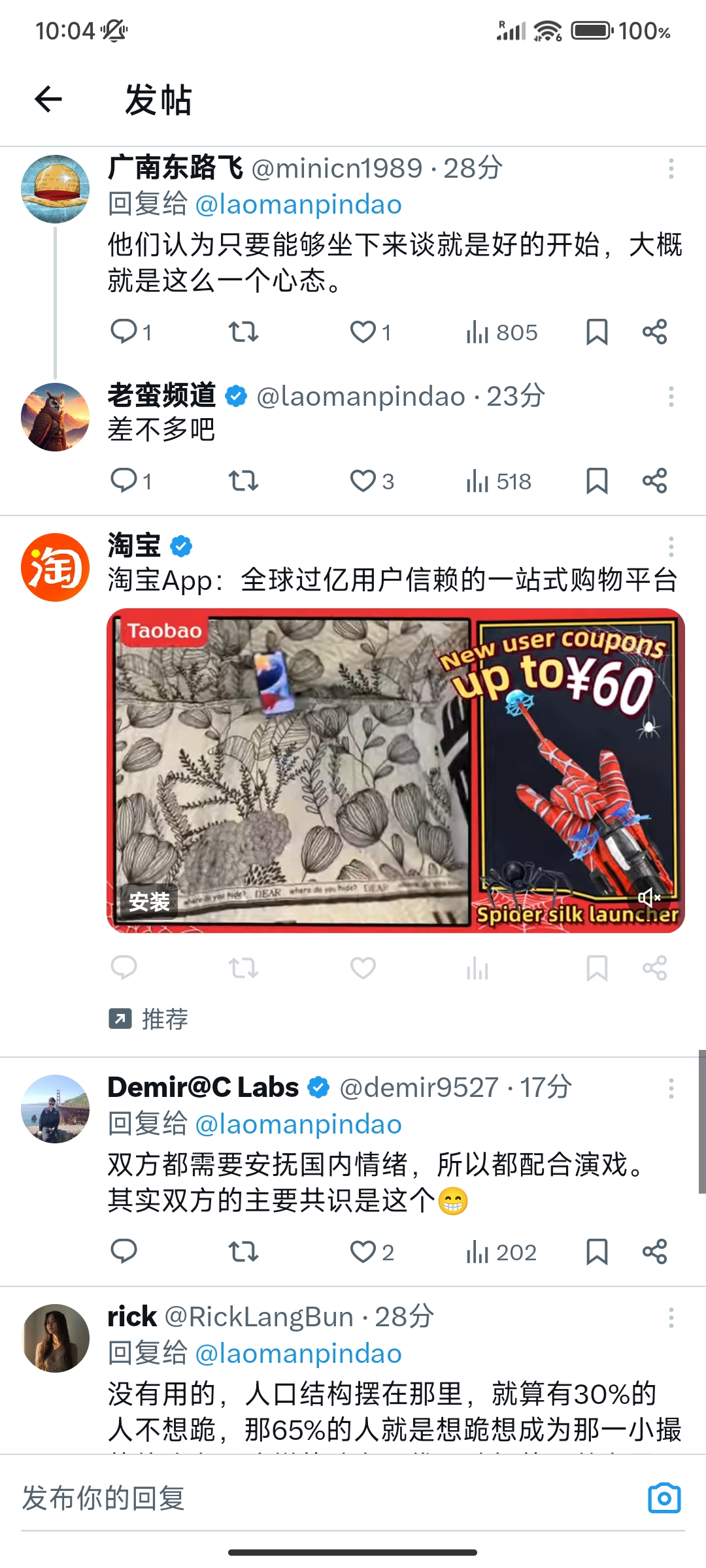Open rick's profile avatar

(55, 1338)
